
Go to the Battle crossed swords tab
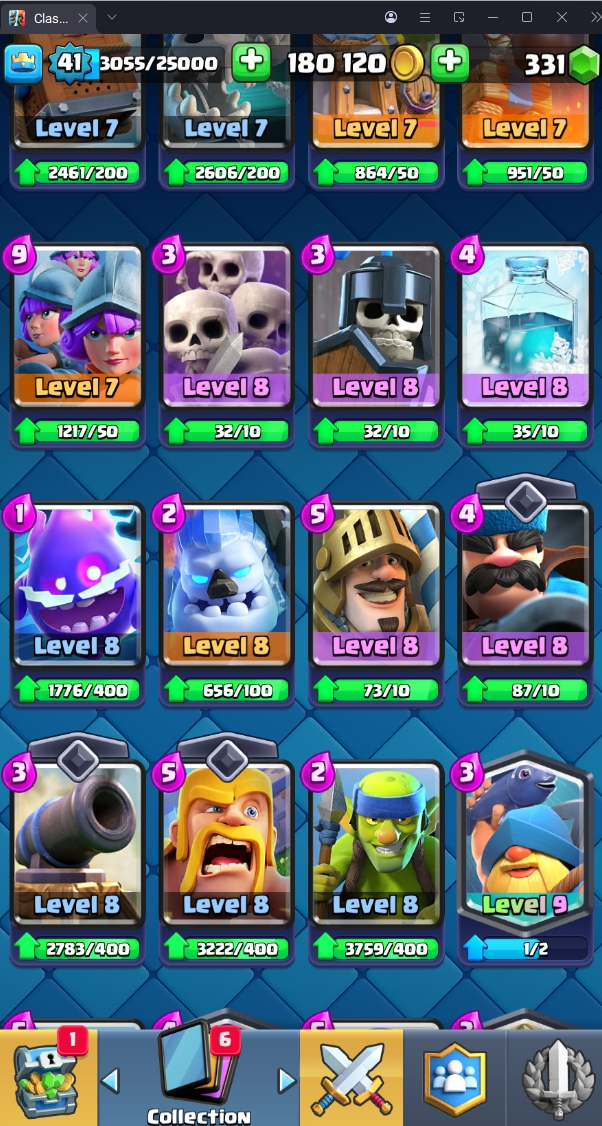click(x=351, y=1078)
